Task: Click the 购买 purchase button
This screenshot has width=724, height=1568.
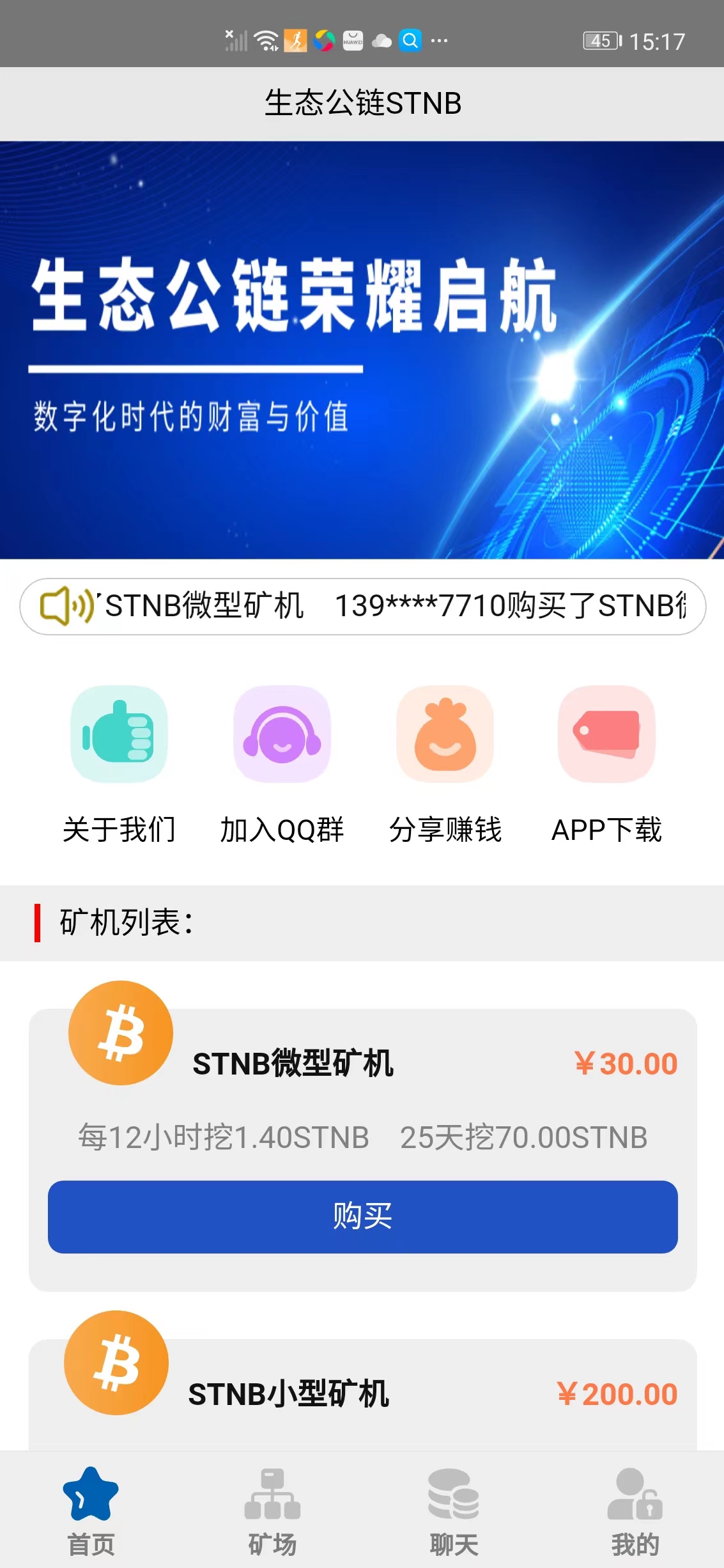Action: (362, 1217)
